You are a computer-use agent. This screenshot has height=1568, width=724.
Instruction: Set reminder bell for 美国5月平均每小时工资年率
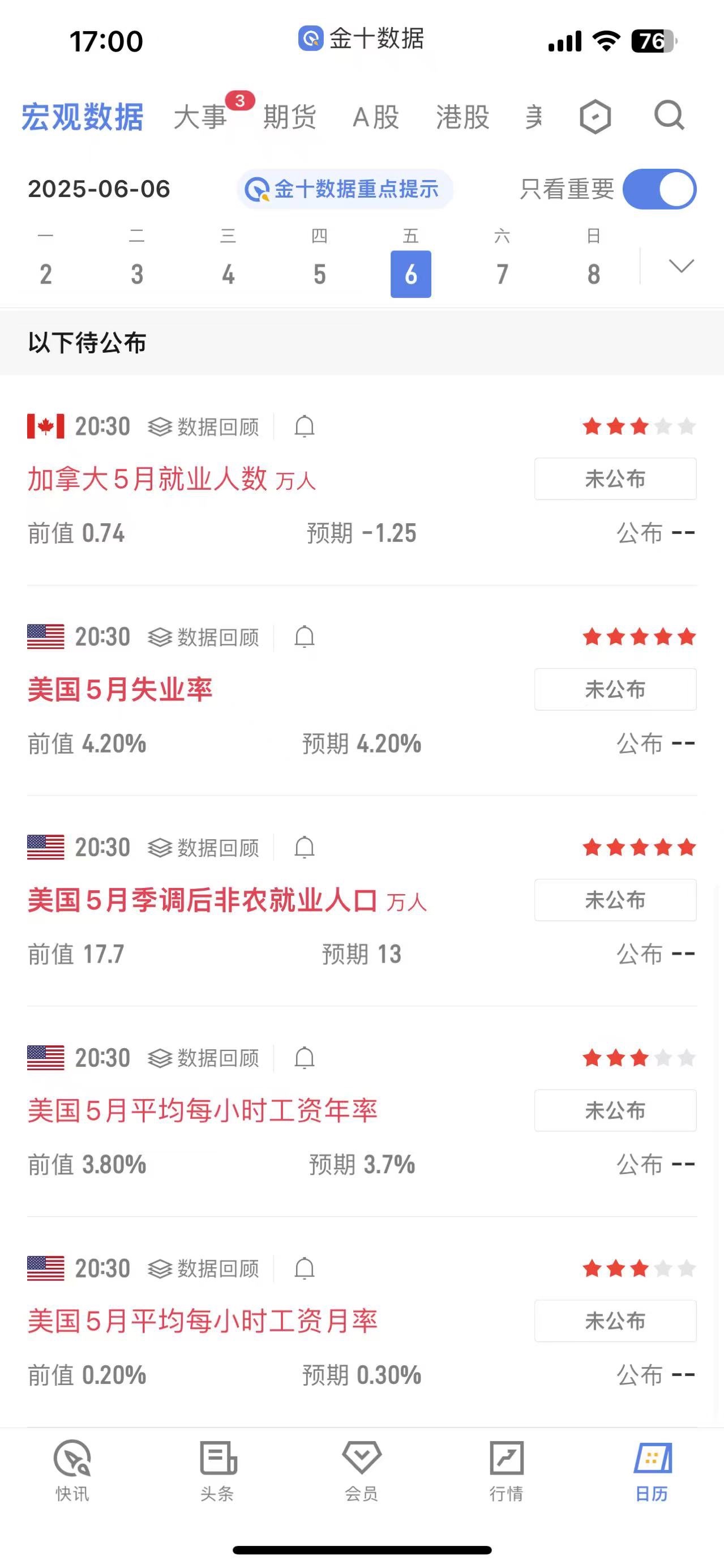pos(304,1058)
